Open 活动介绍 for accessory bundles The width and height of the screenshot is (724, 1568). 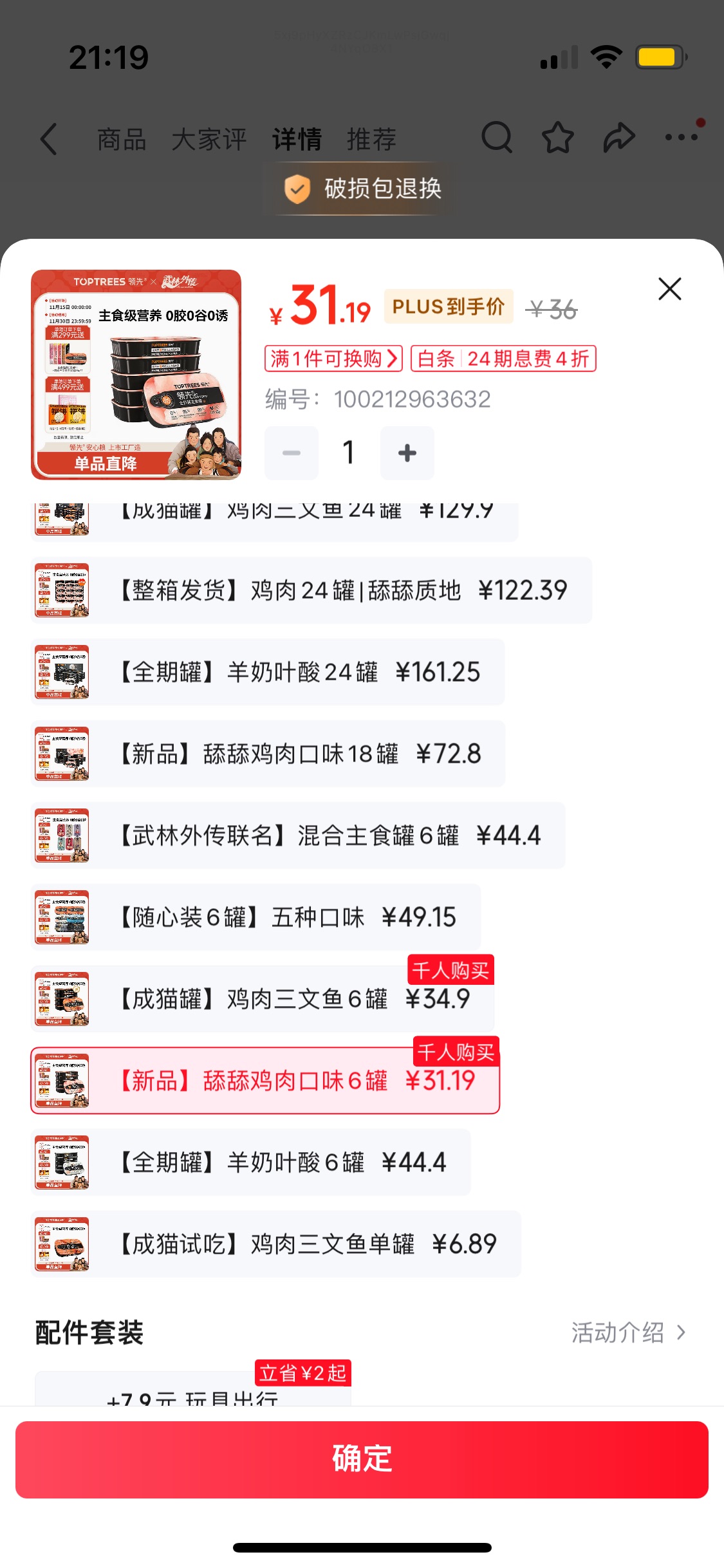628,1332
